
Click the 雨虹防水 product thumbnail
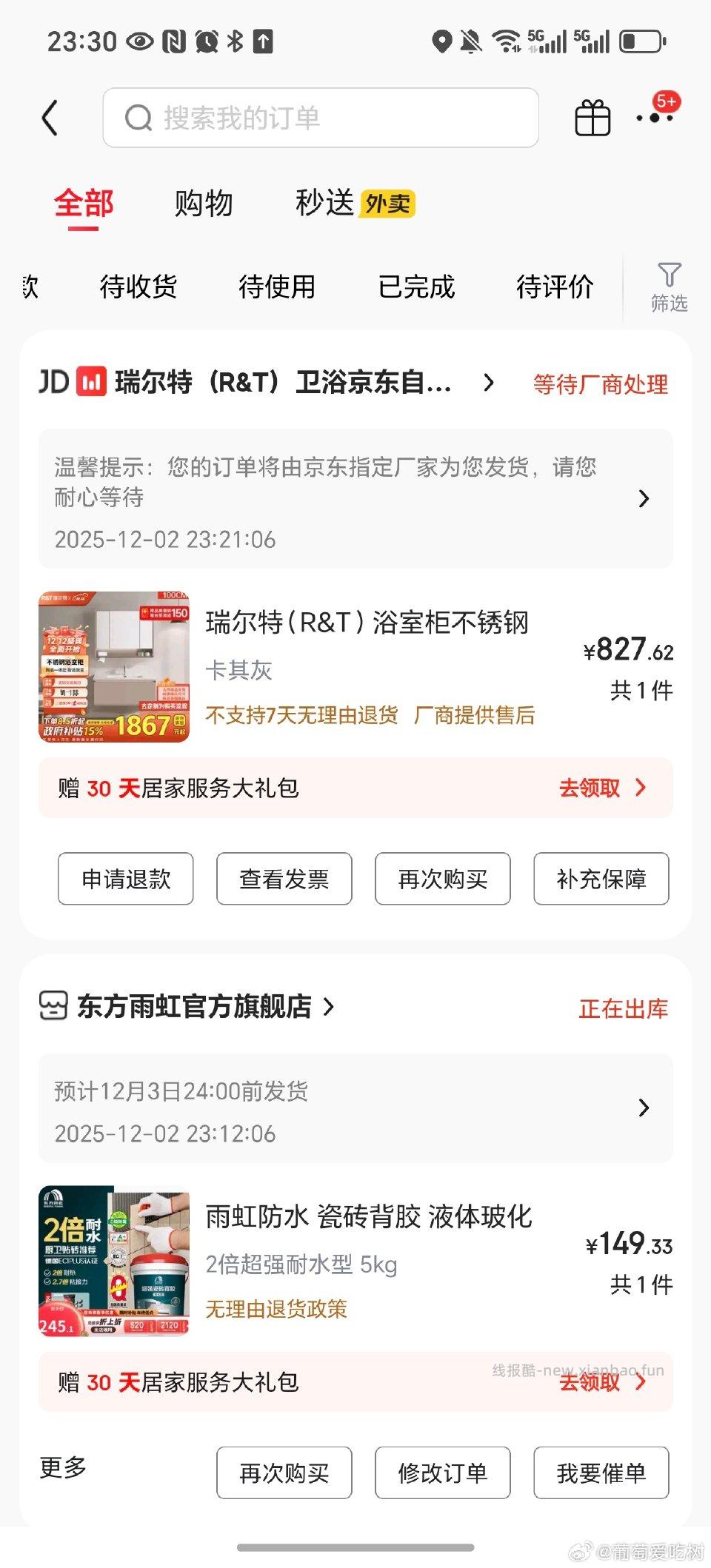pos(113,1260)
